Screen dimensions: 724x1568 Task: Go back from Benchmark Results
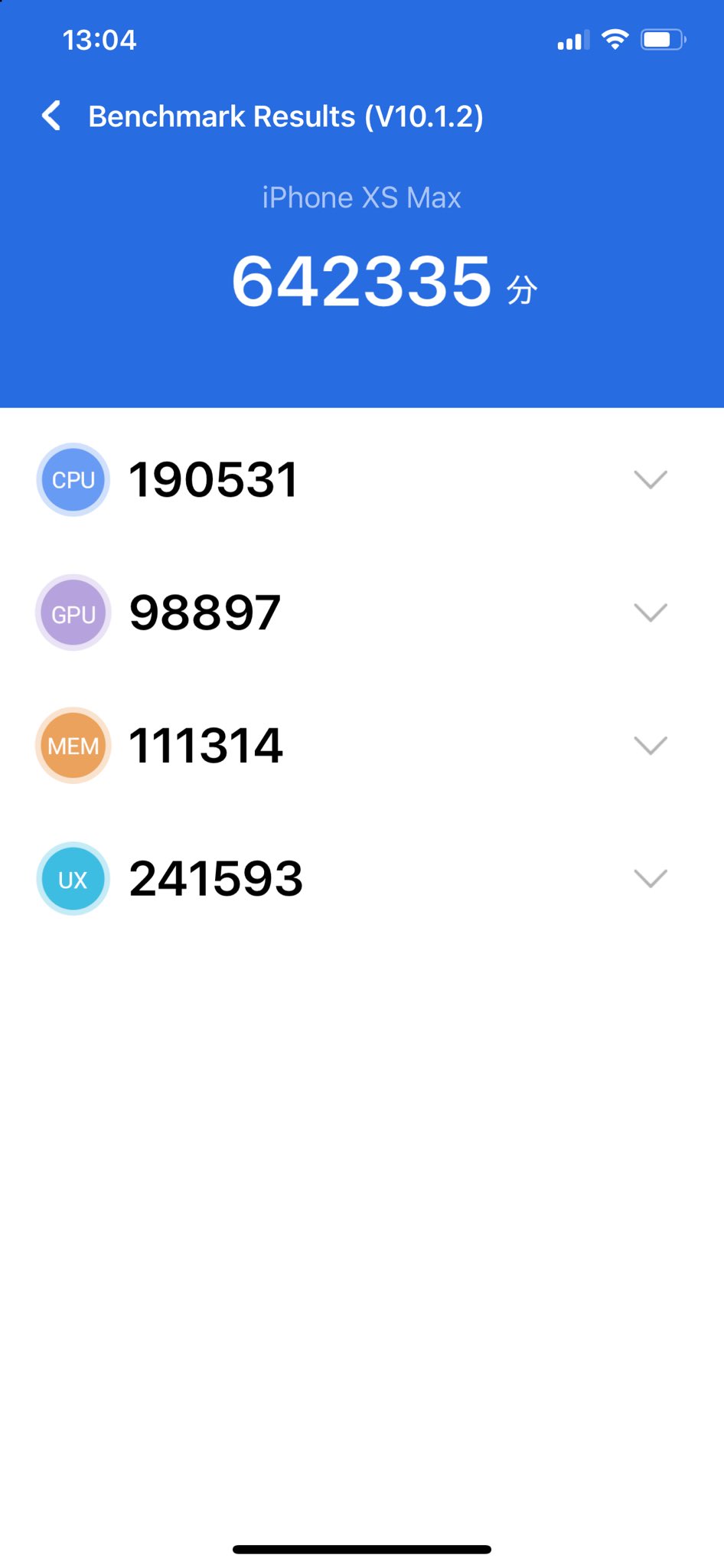(51, 116)
